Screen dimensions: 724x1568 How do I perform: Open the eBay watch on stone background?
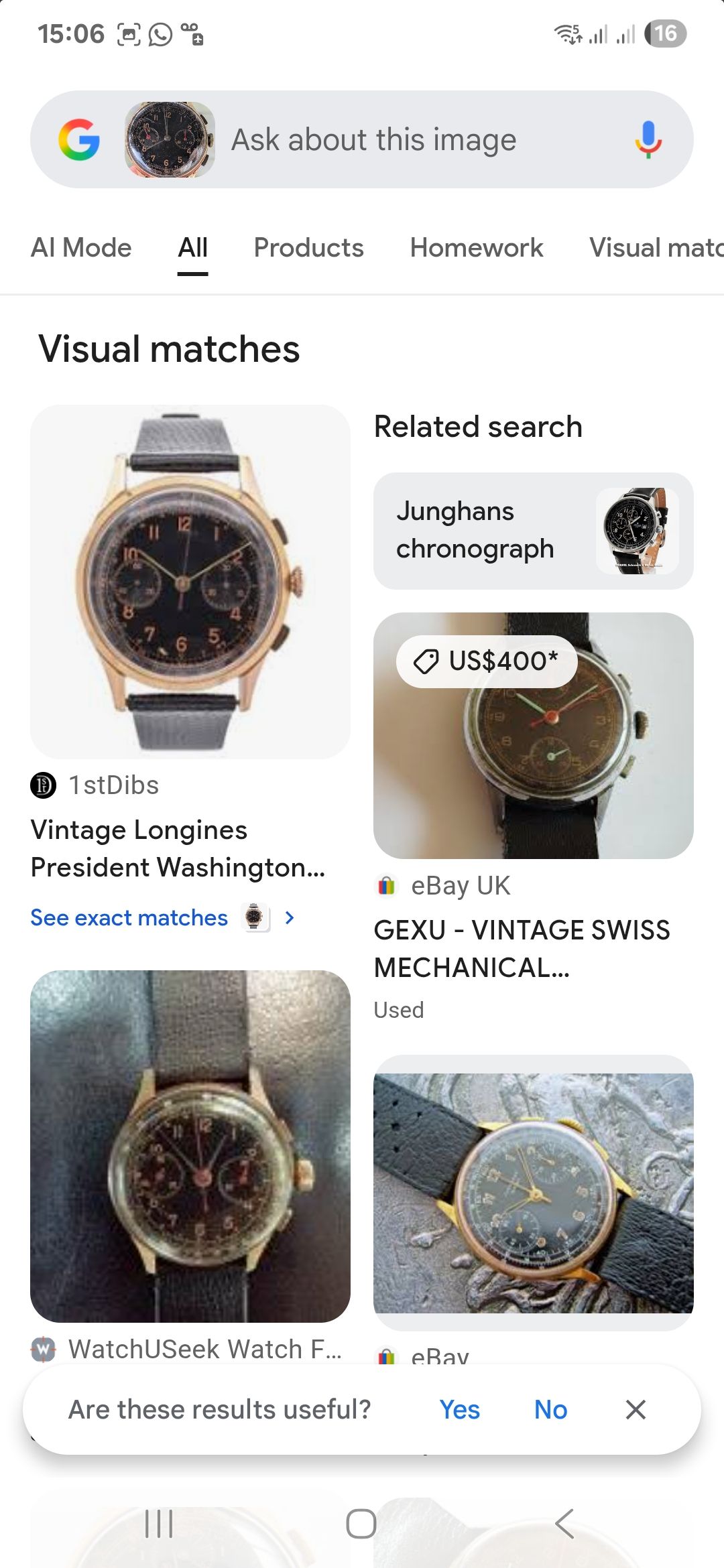(x=533, y=1193)
